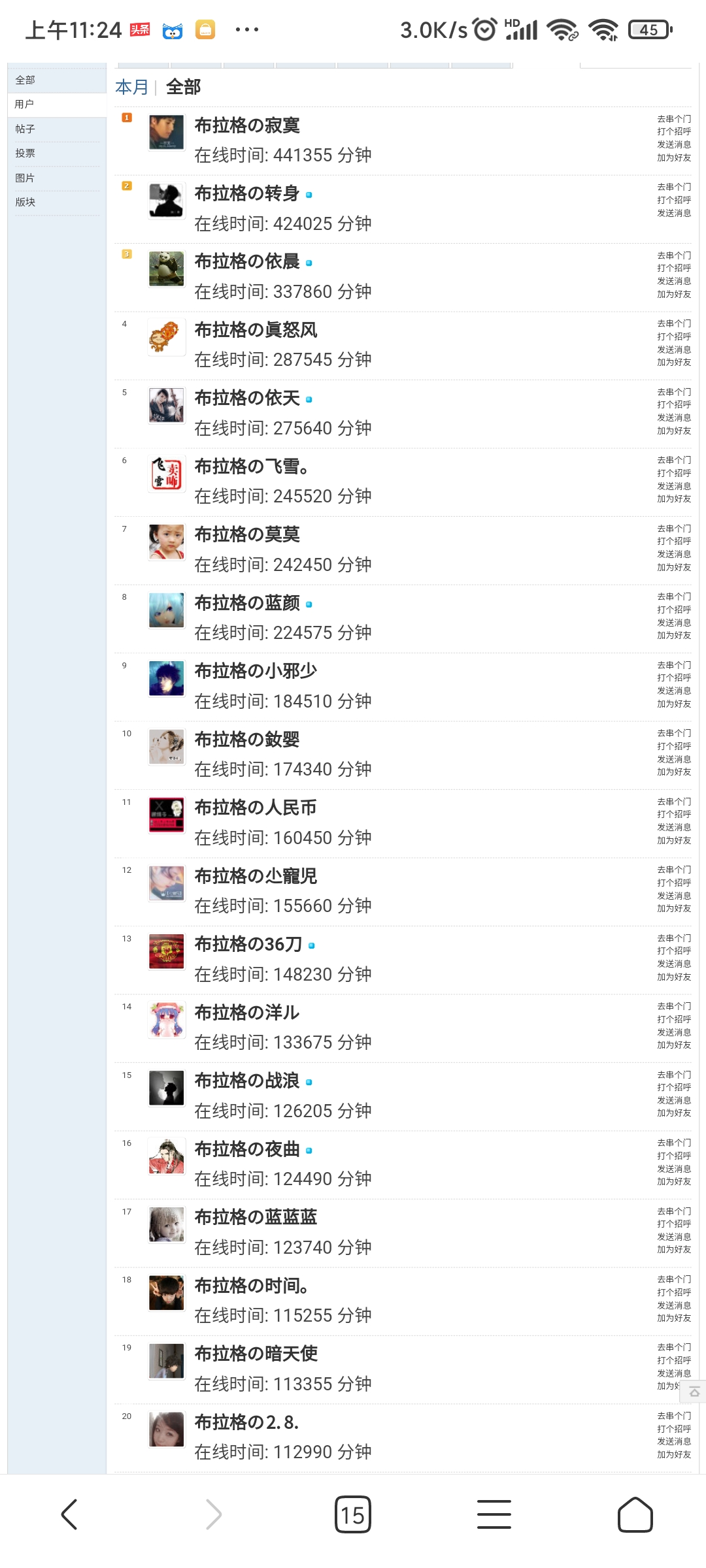Select the 全部 sidebar category

click(x=25, y=80)
